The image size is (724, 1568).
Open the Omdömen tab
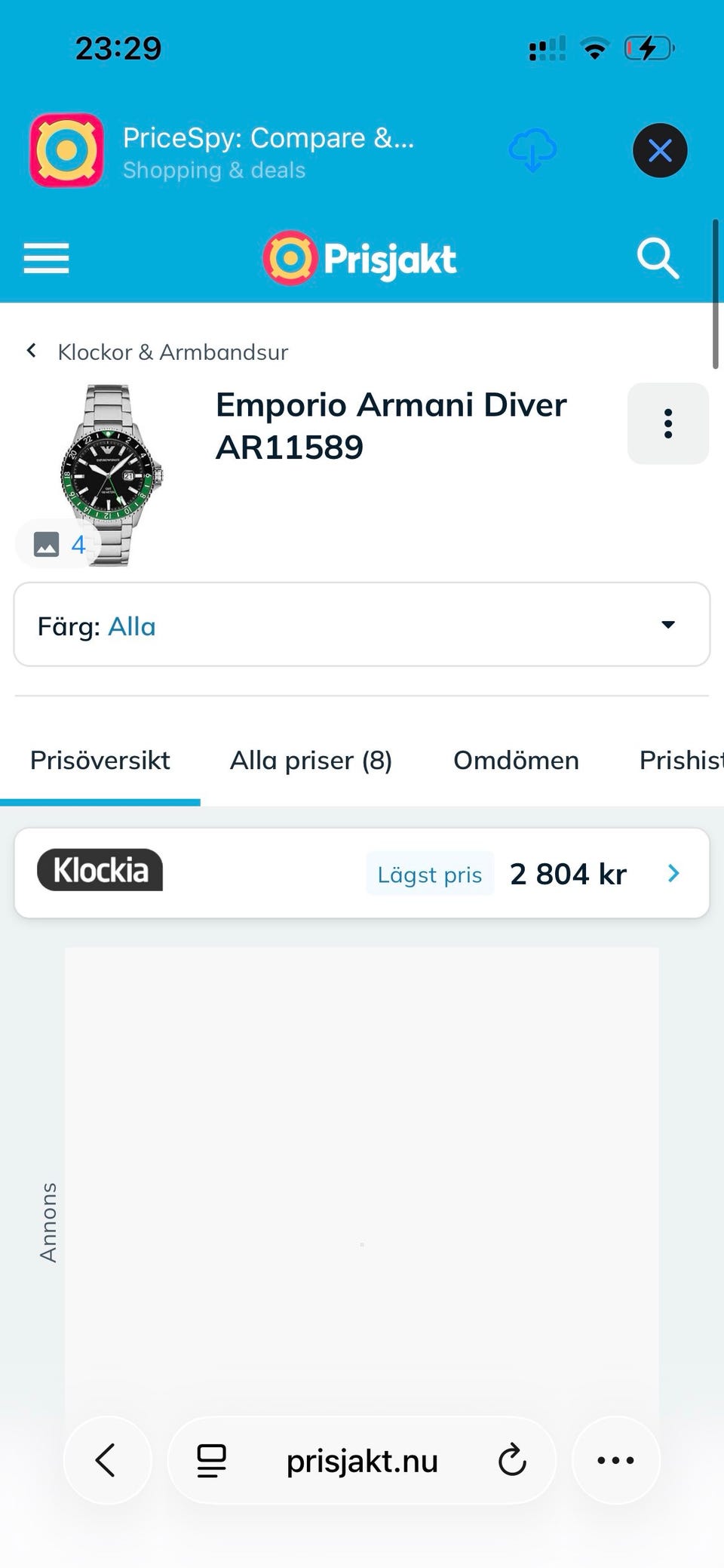(515, 760)
